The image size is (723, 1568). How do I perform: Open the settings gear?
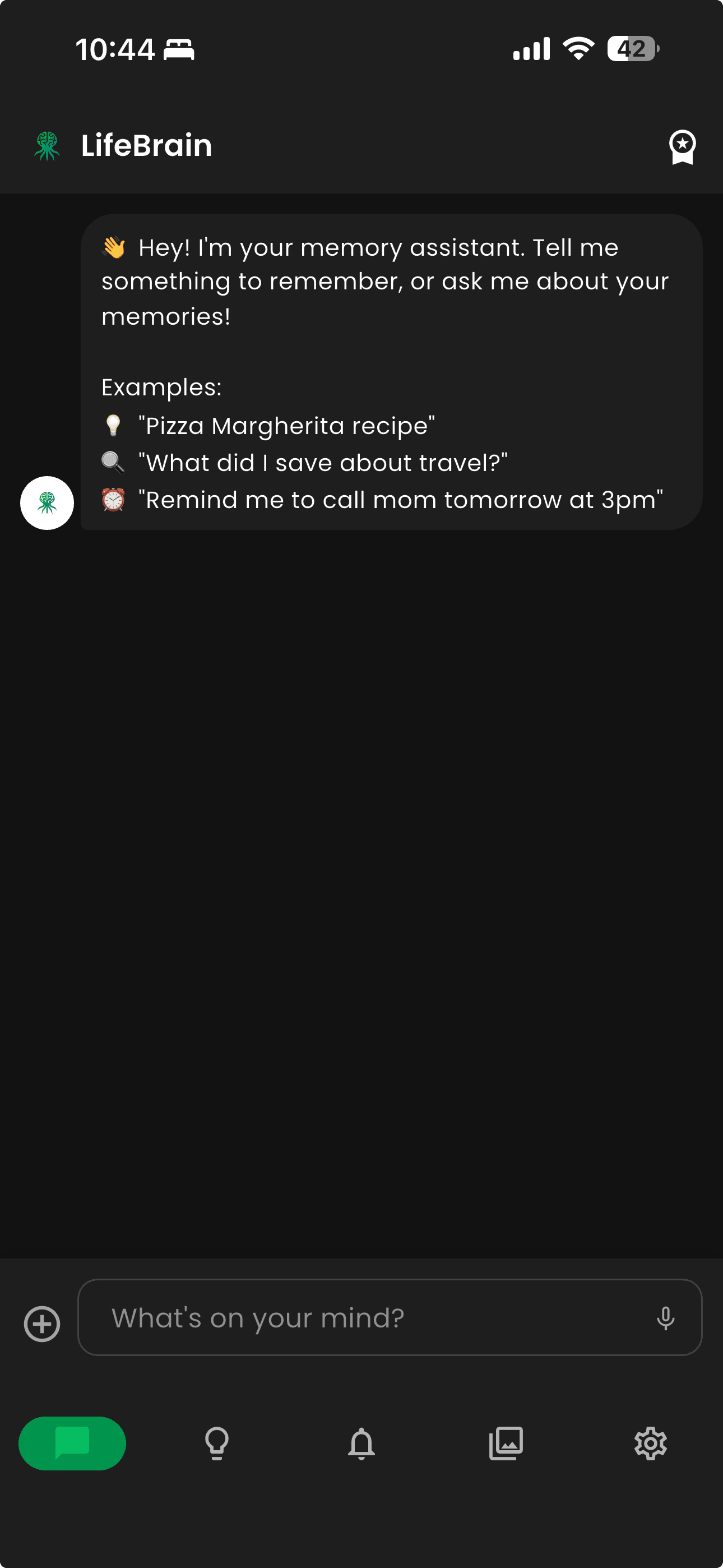point(651,1442)
